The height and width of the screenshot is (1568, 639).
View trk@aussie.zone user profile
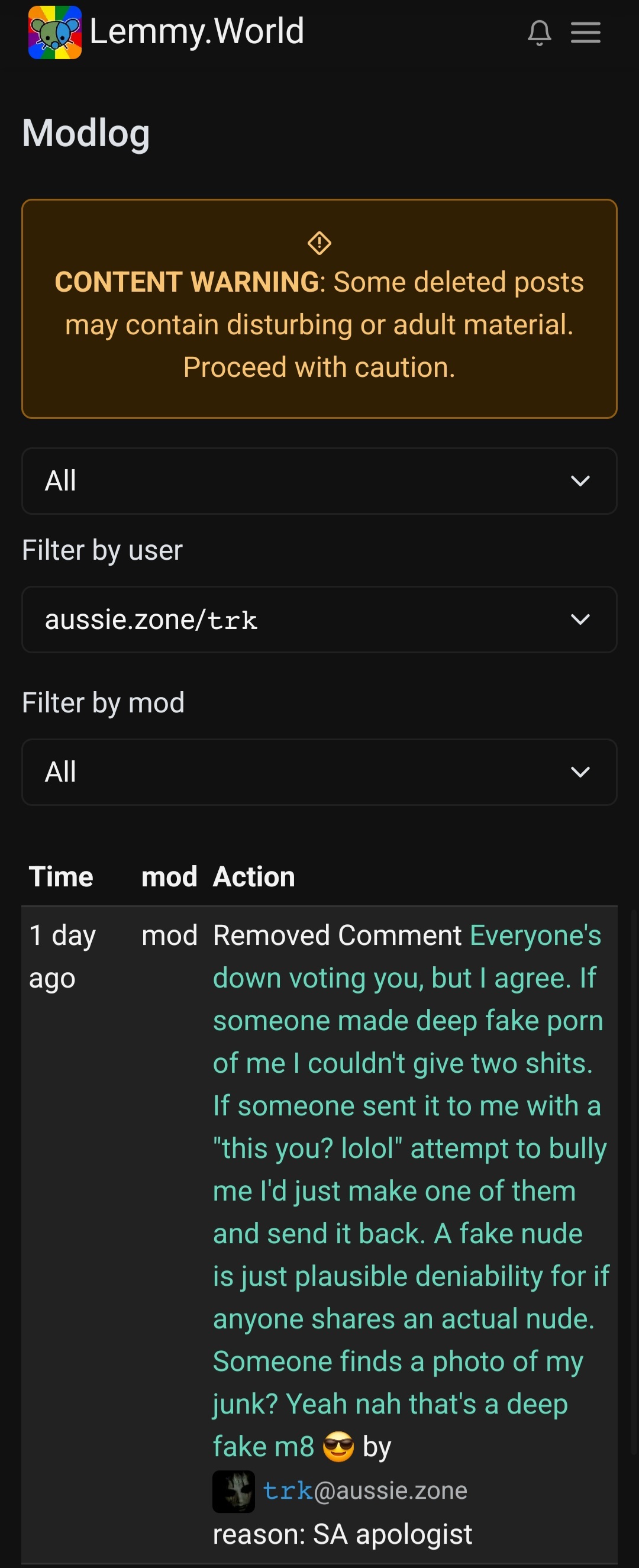[364, 1490]
